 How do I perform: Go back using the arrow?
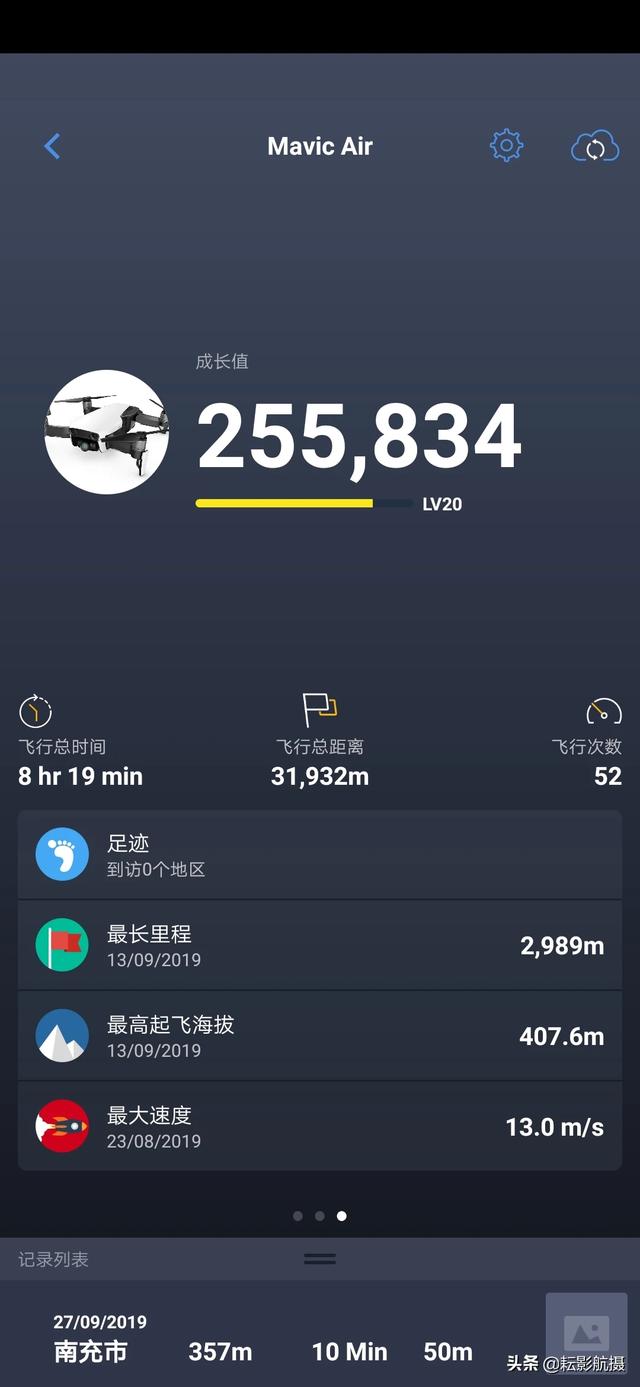point(52,146)
